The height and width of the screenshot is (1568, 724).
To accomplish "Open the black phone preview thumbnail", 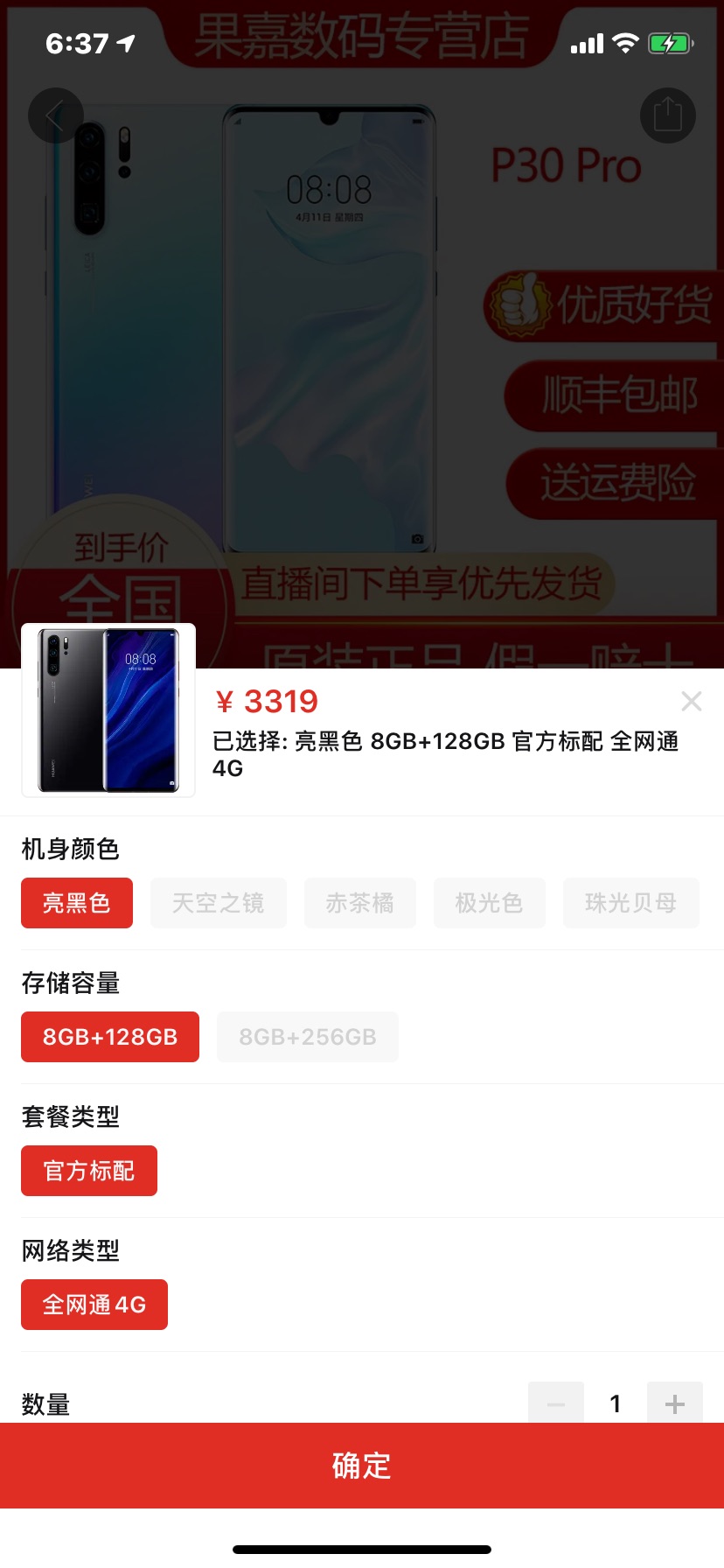I will pyautogui.click(x=108, y=710).
